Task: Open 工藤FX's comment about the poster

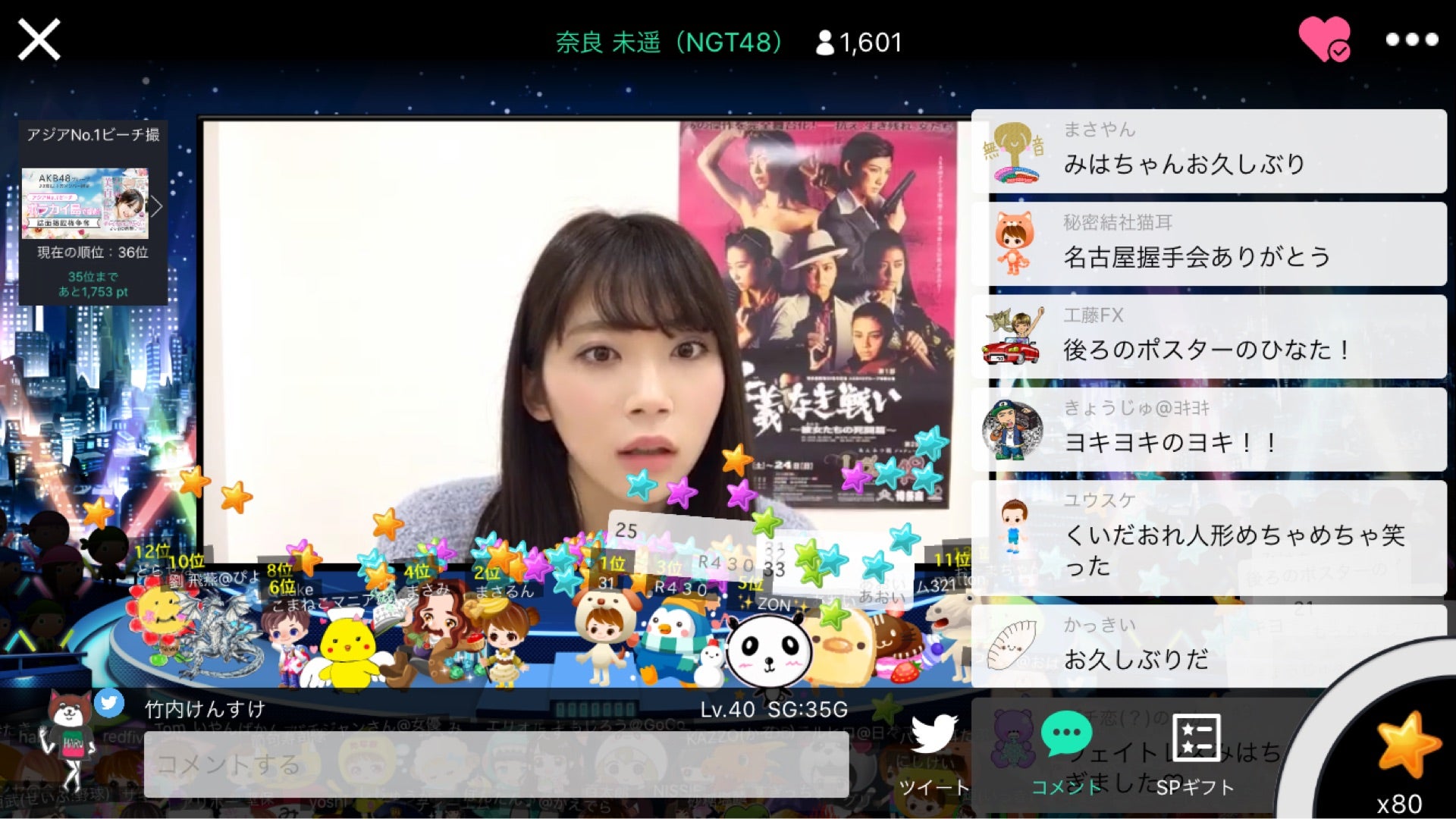Action: coord(1209,337)
